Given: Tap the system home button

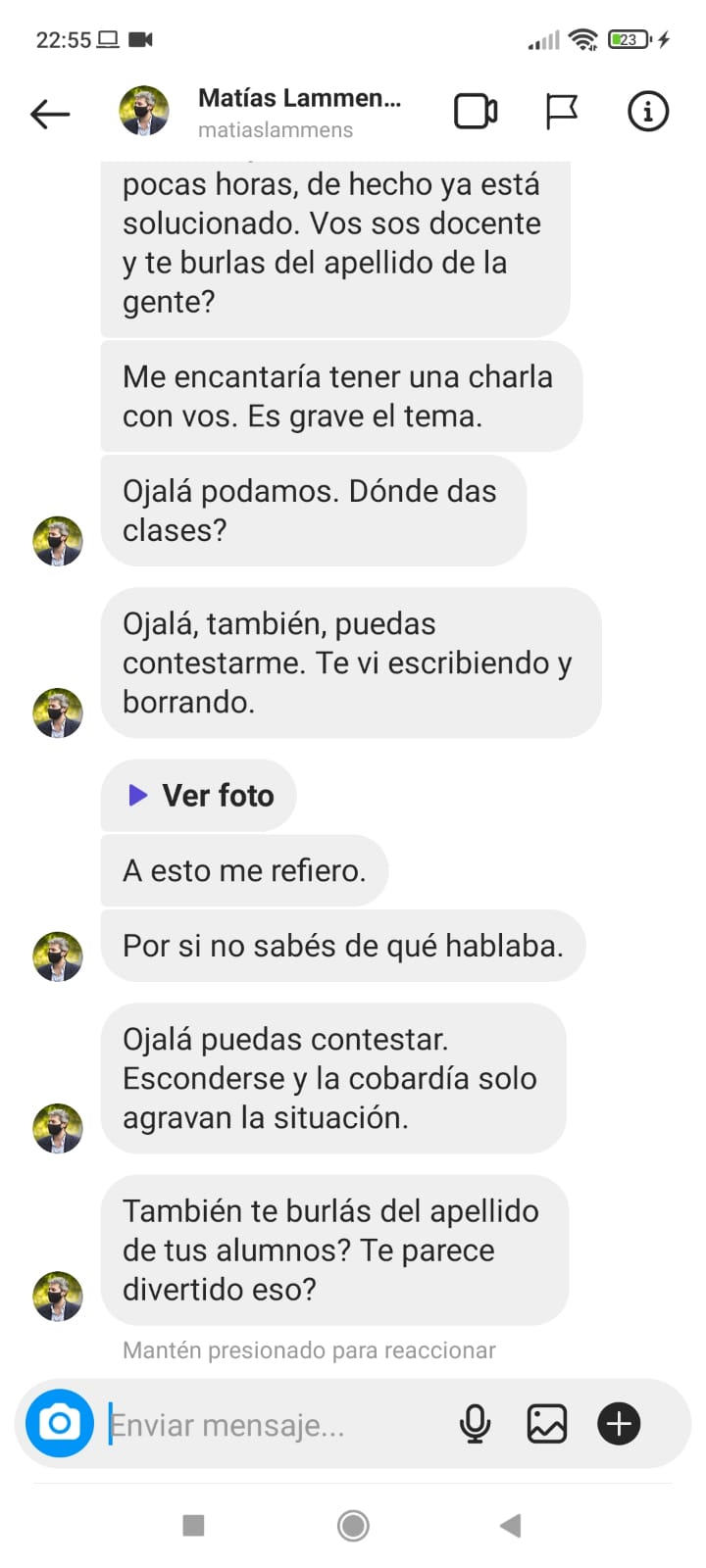Looking at the screenshot, I should (353, 1525).
